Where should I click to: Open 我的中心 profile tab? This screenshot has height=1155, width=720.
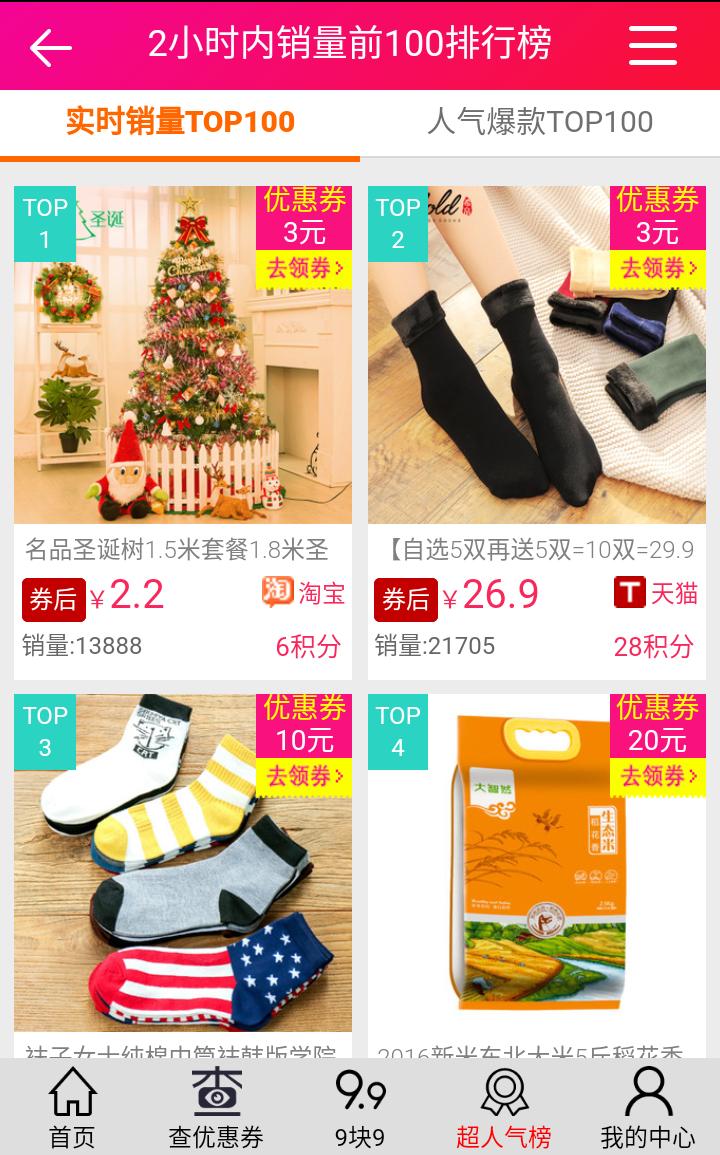[648, 1108]
